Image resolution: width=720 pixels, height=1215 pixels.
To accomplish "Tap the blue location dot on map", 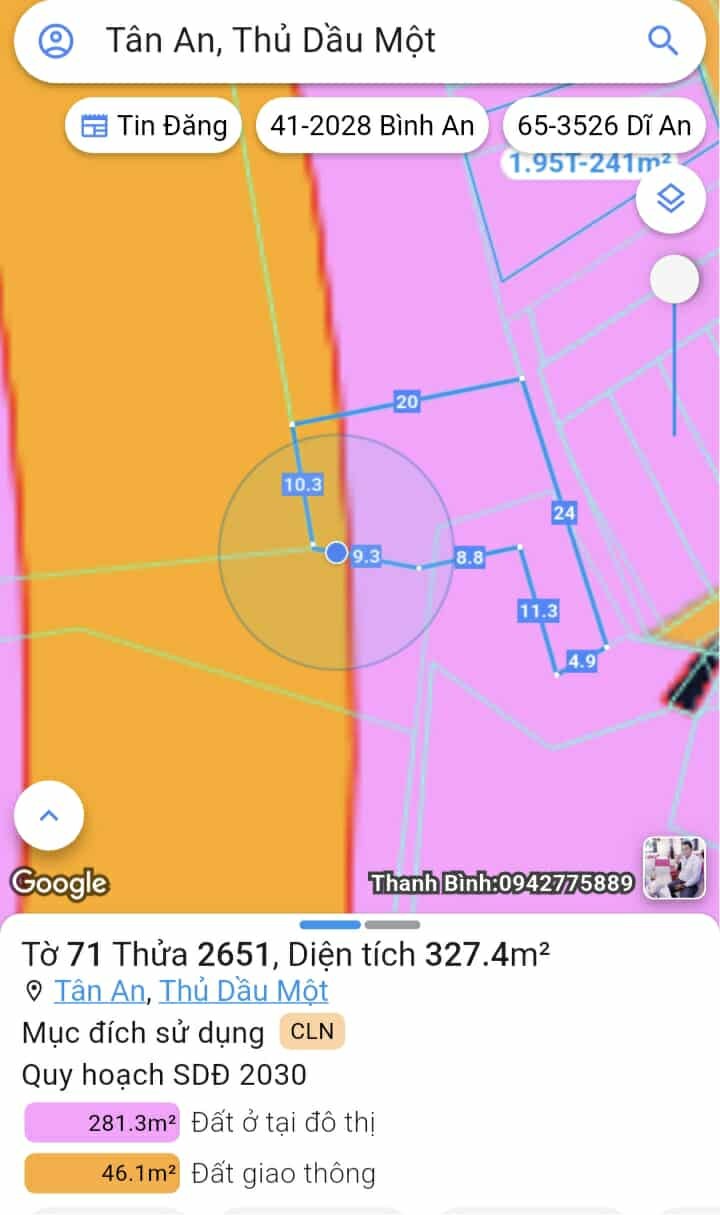I will pos(337,552).
